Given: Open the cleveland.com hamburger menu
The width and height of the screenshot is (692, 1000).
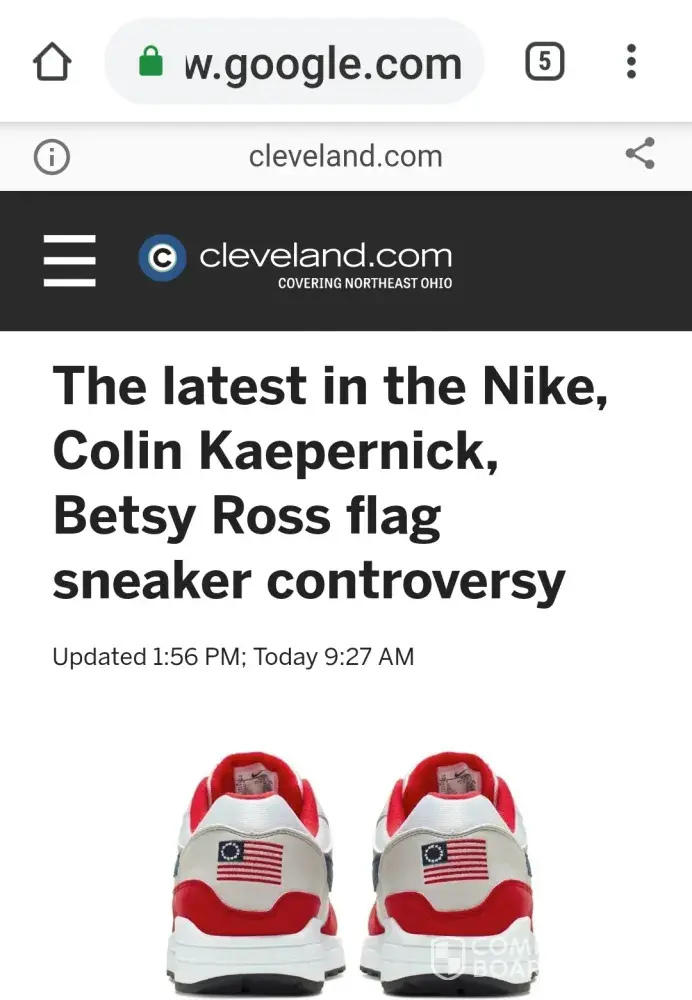Looking at the screenshot, I should point(70,261).
